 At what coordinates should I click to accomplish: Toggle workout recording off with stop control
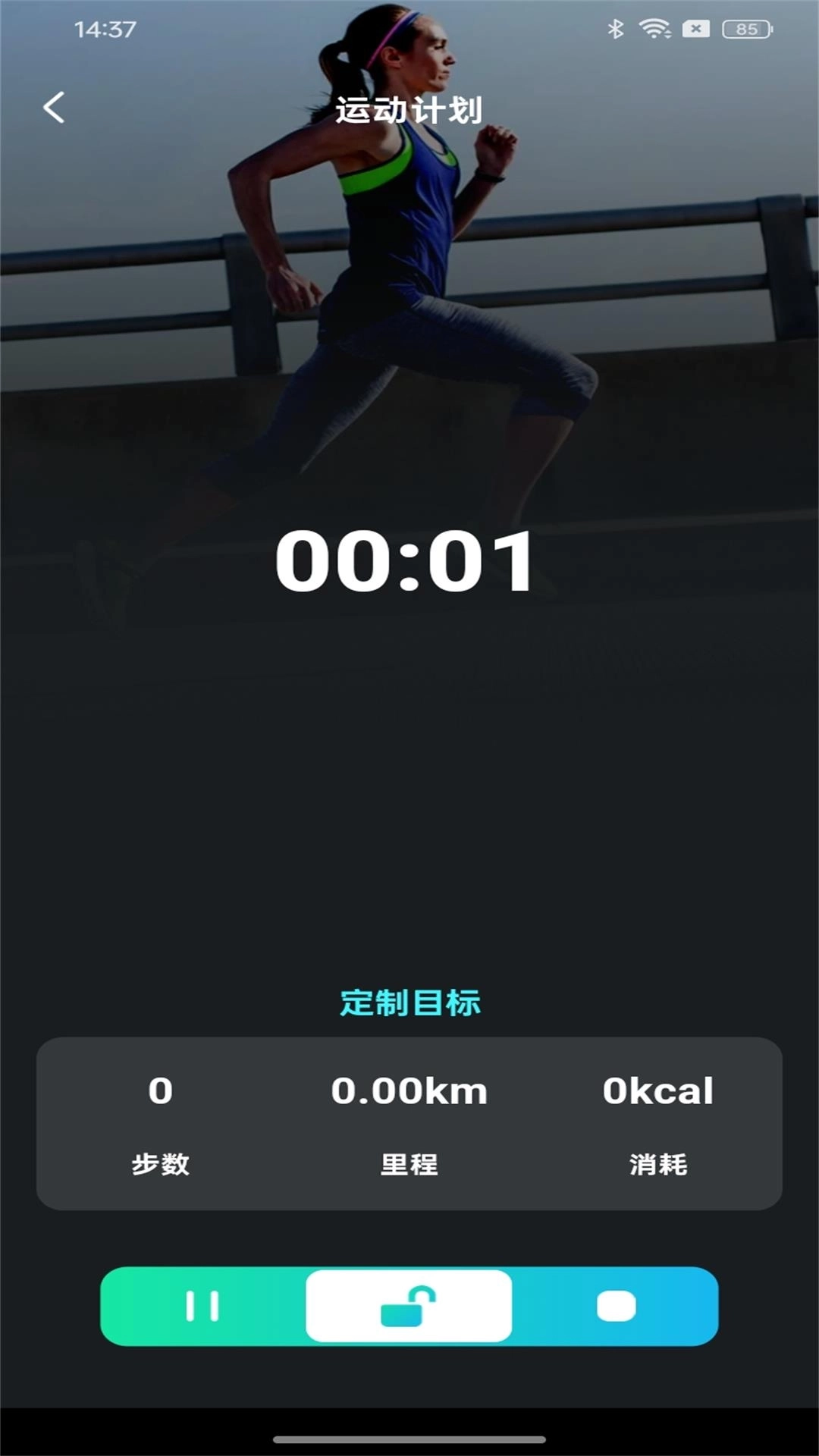616,1307
